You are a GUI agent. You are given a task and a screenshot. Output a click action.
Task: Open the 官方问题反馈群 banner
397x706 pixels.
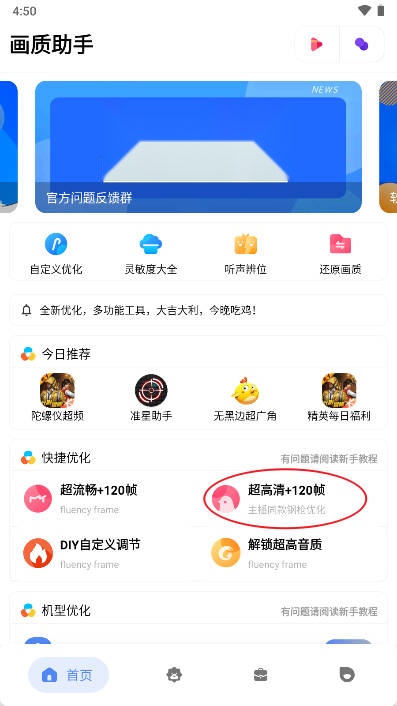pyautogui.click(x=198, y=147)
